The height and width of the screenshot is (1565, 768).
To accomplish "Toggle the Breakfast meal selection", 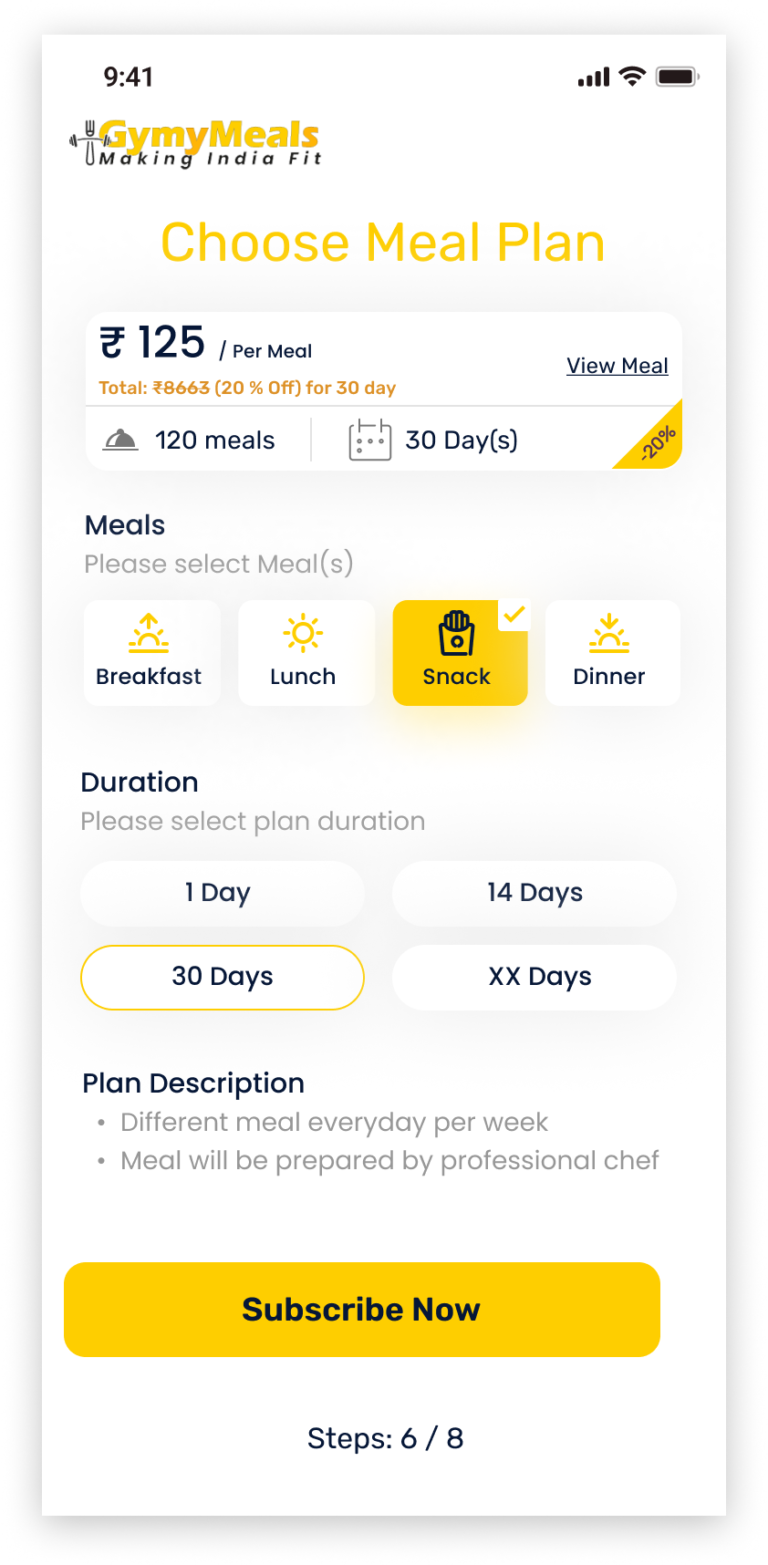I will 151,652.
